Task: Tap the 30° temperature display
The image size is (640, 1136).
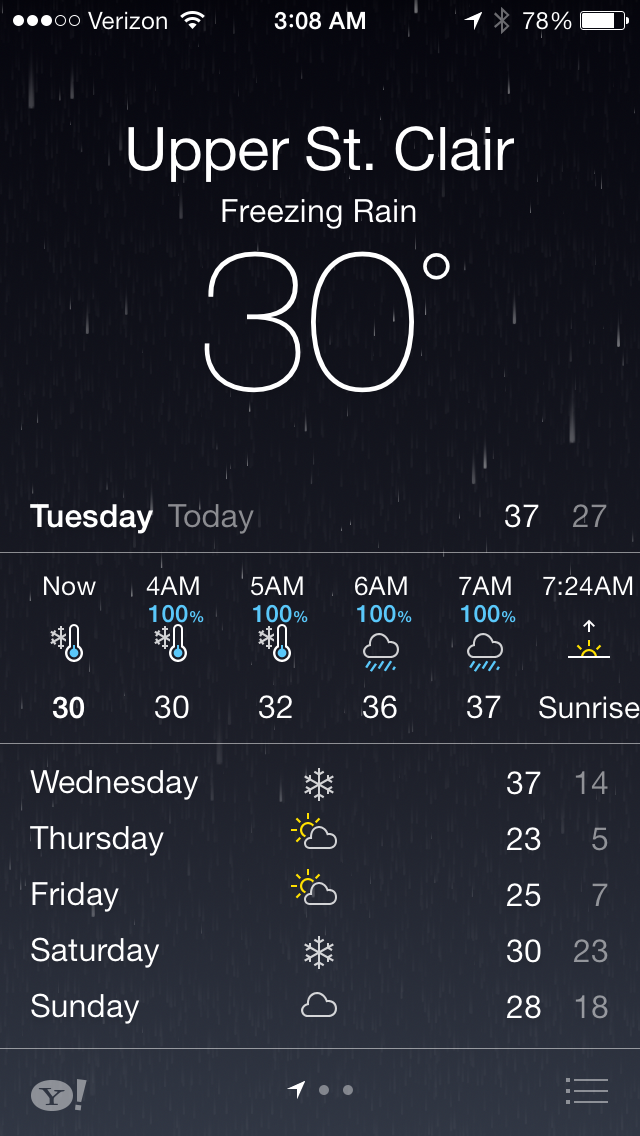Action: [327, 322]
